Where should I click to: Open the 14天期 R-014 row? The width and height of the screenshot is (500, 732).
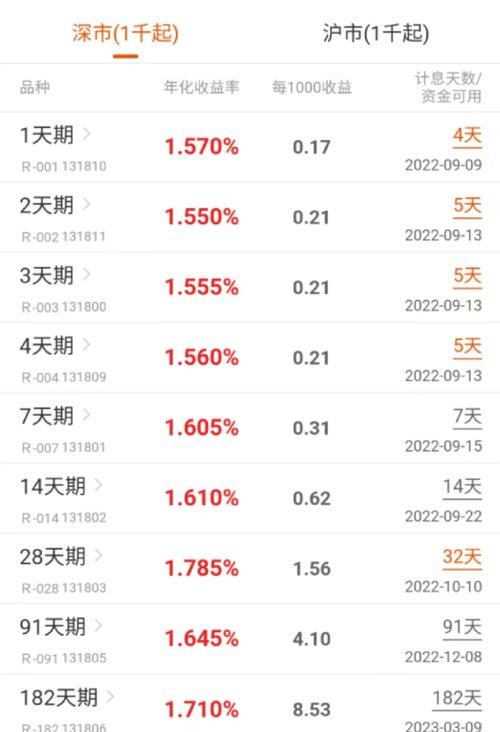250,499
